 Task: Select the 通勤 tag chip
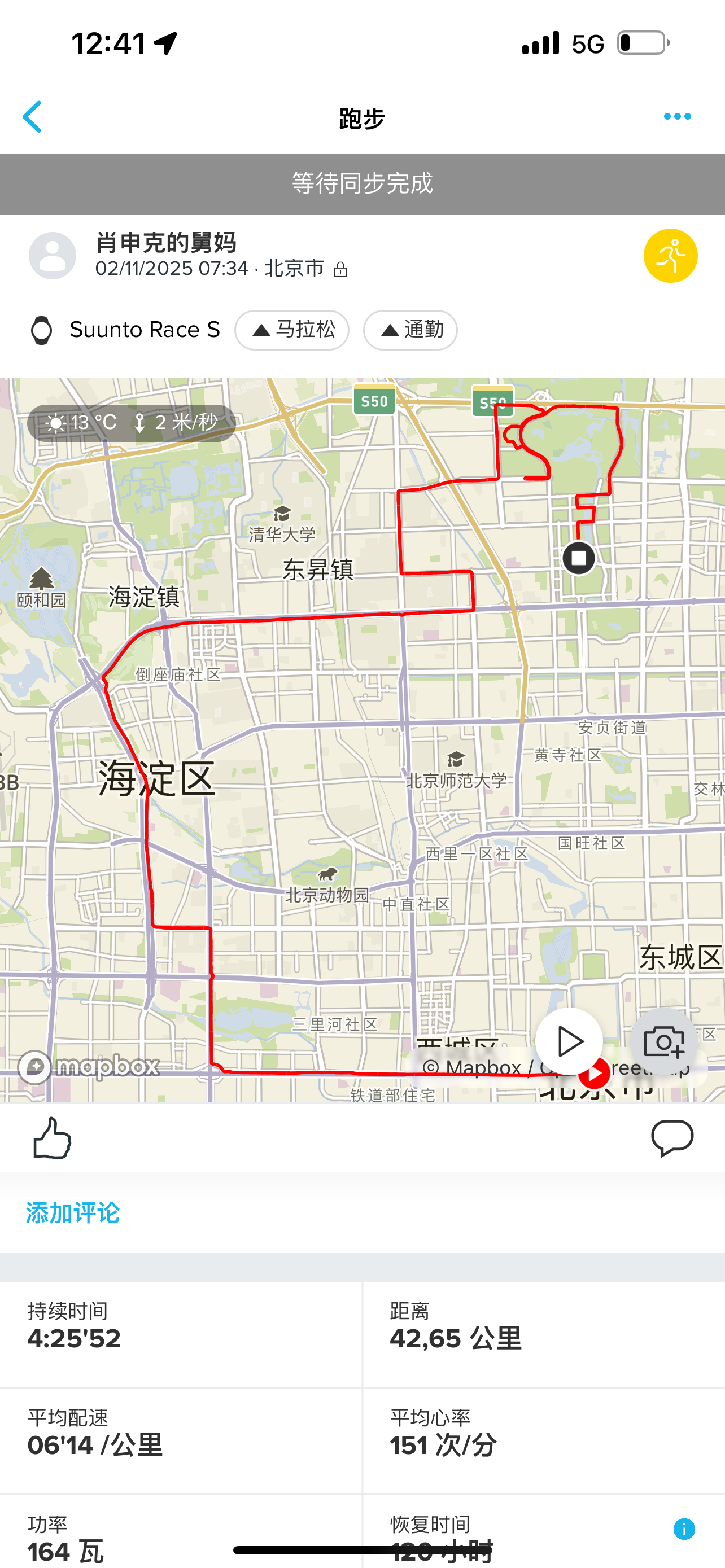pos(410,330)
